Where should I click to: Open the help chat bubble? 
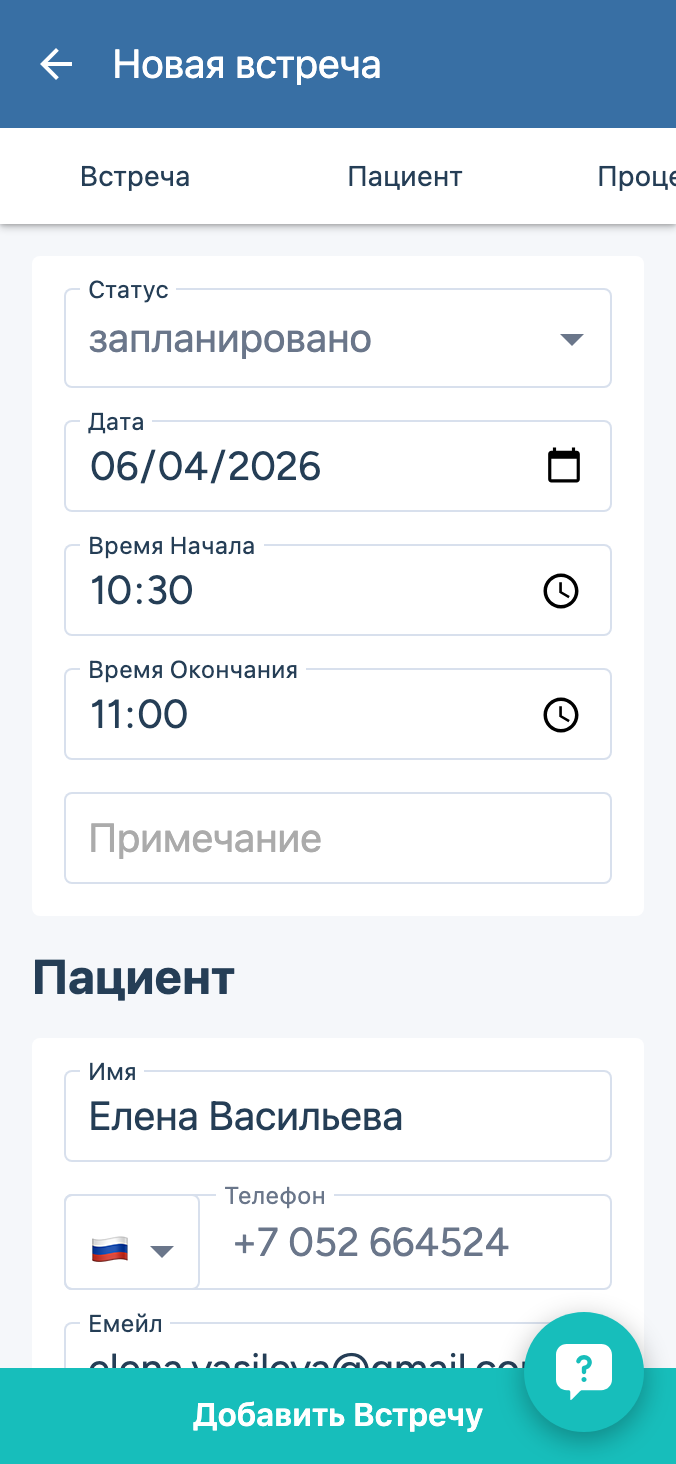(x=584, y=1370)
